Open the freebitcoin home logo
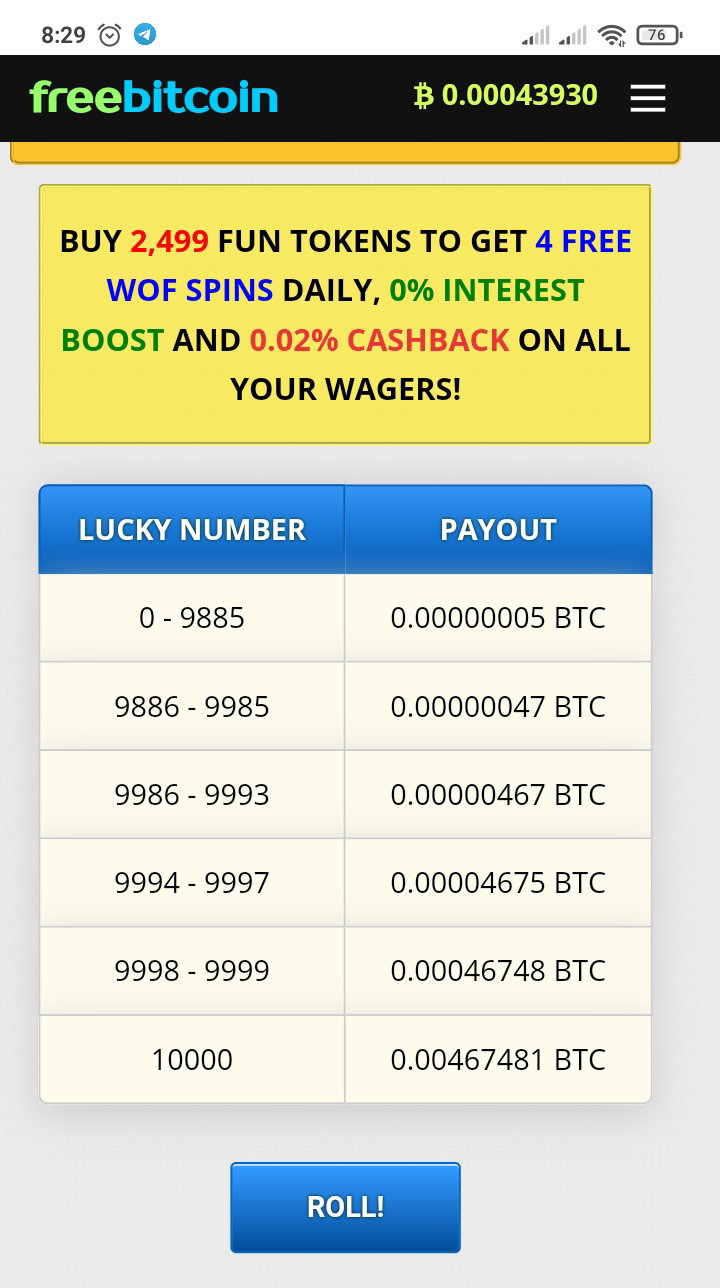The width and height of the screenshot is (720, 1288). [x=154, y=97]
